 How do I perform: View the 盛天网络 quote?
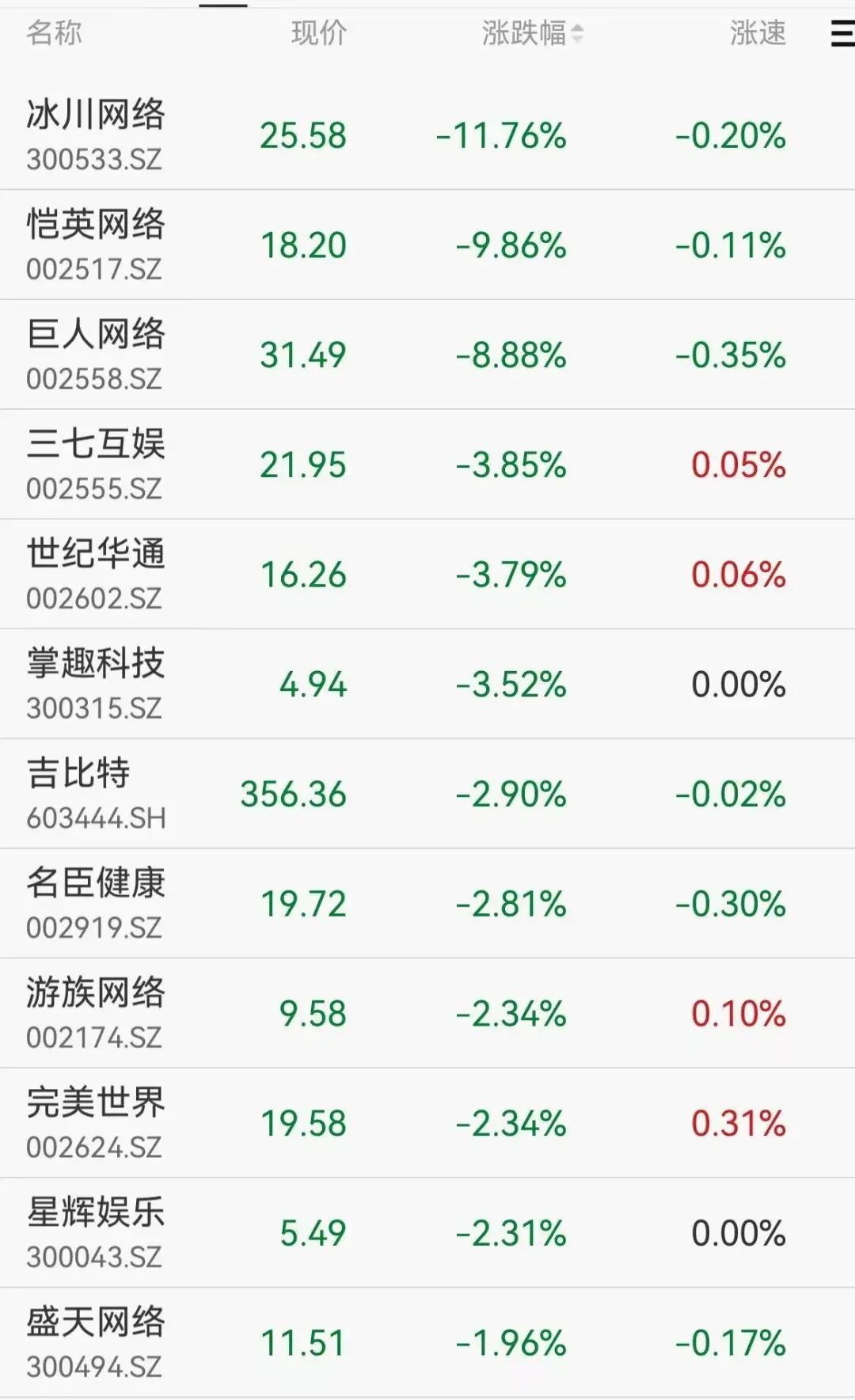coord(427,1343)
